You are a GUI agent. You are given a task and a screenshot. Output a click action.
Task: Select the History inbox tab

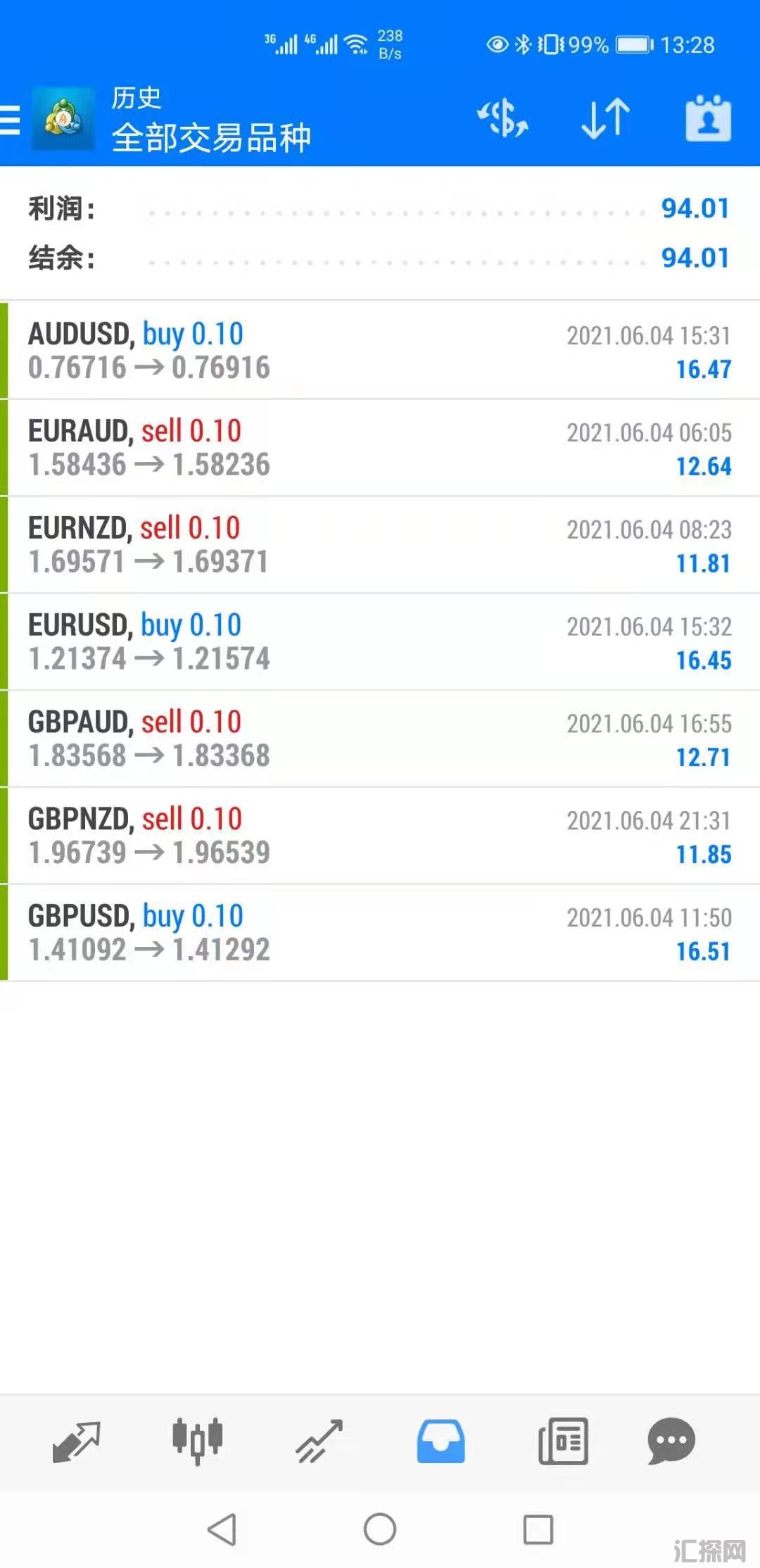441,1441
